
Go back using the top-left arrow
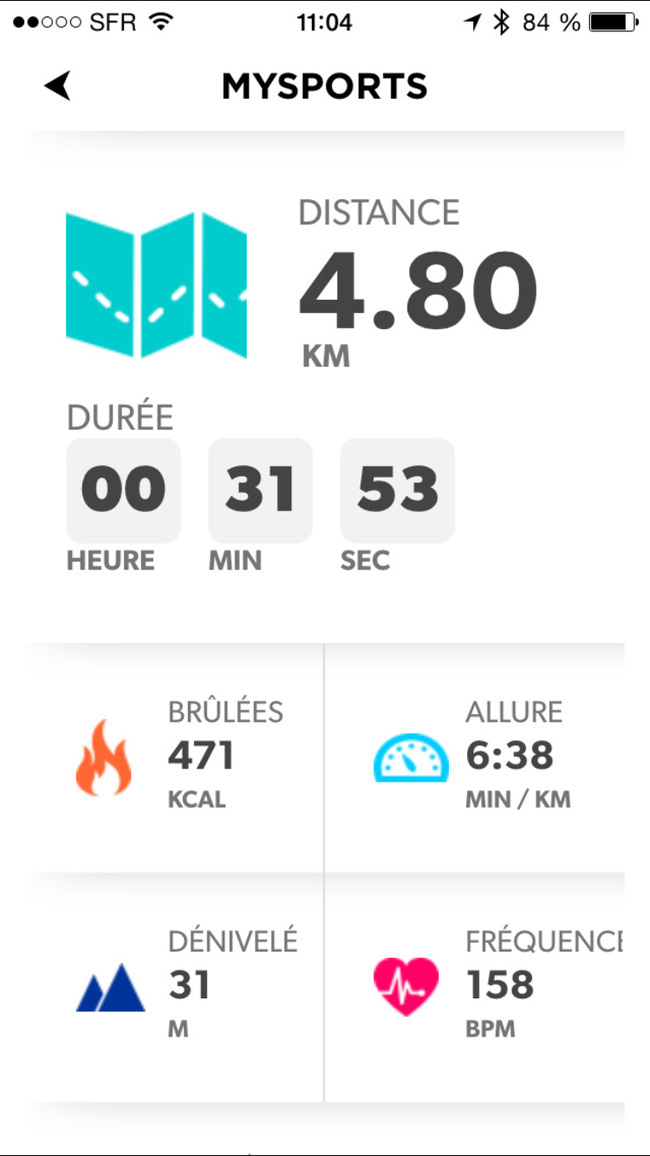[x=57, y=86]
